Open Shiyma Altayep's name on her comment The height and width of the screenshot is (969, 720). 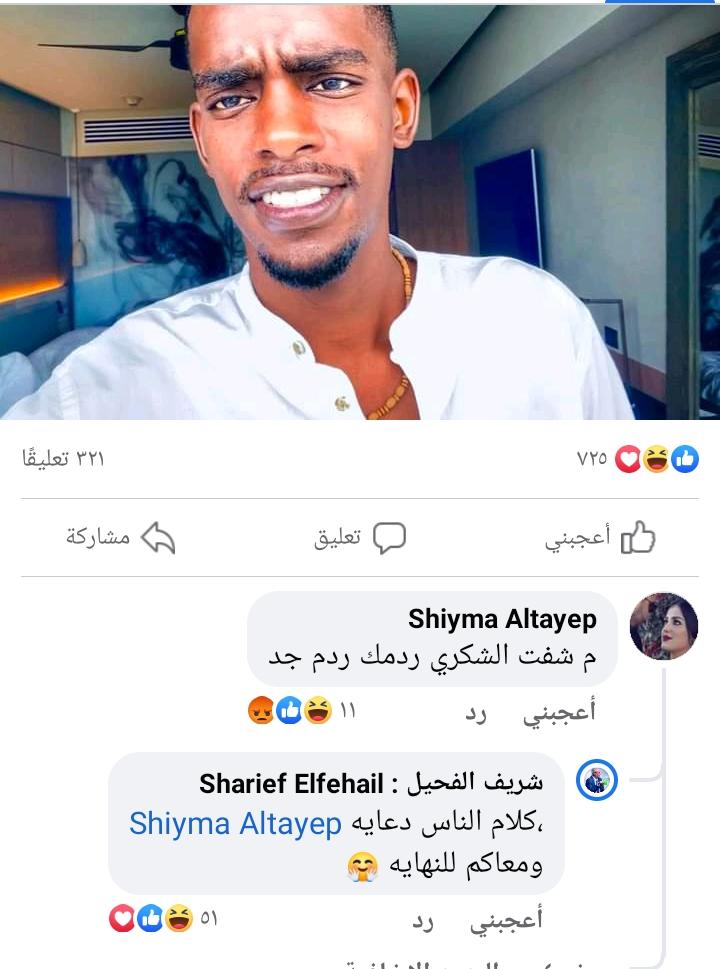click(x=502, y=620)
